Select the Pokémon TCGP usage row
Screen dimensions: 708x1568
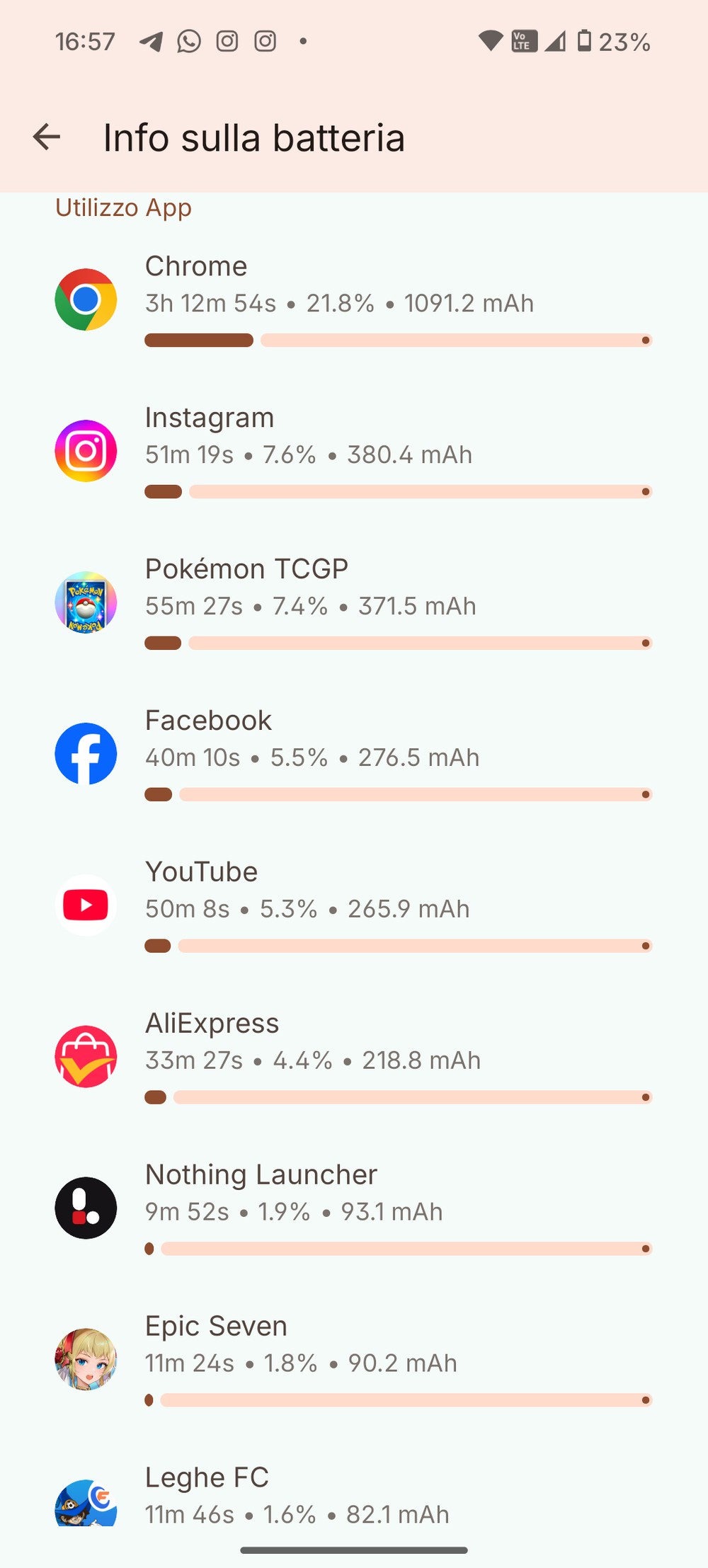[x=354, y=603]
